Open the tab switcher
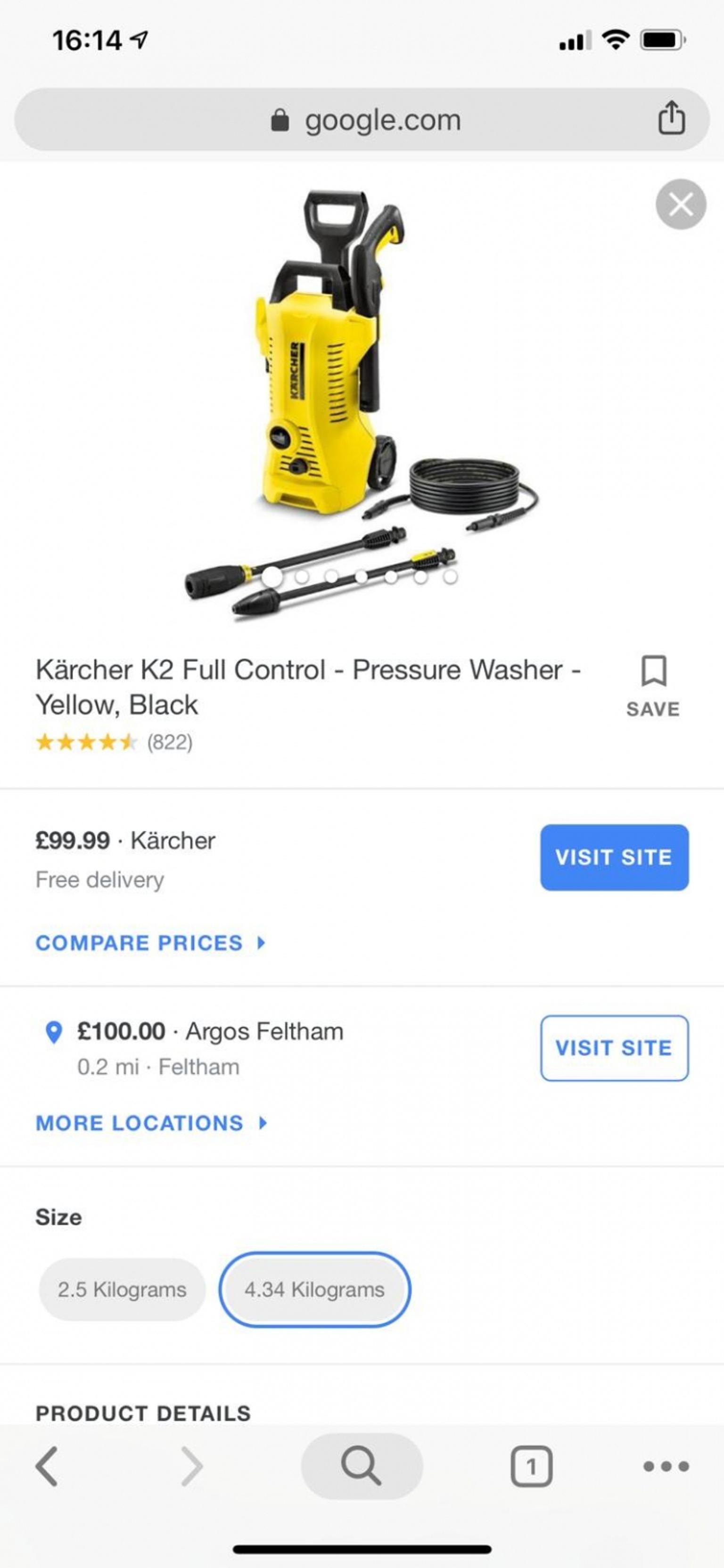This screenshot has height=1568, width=724. pyautogui.click(x=531, y=1466)
